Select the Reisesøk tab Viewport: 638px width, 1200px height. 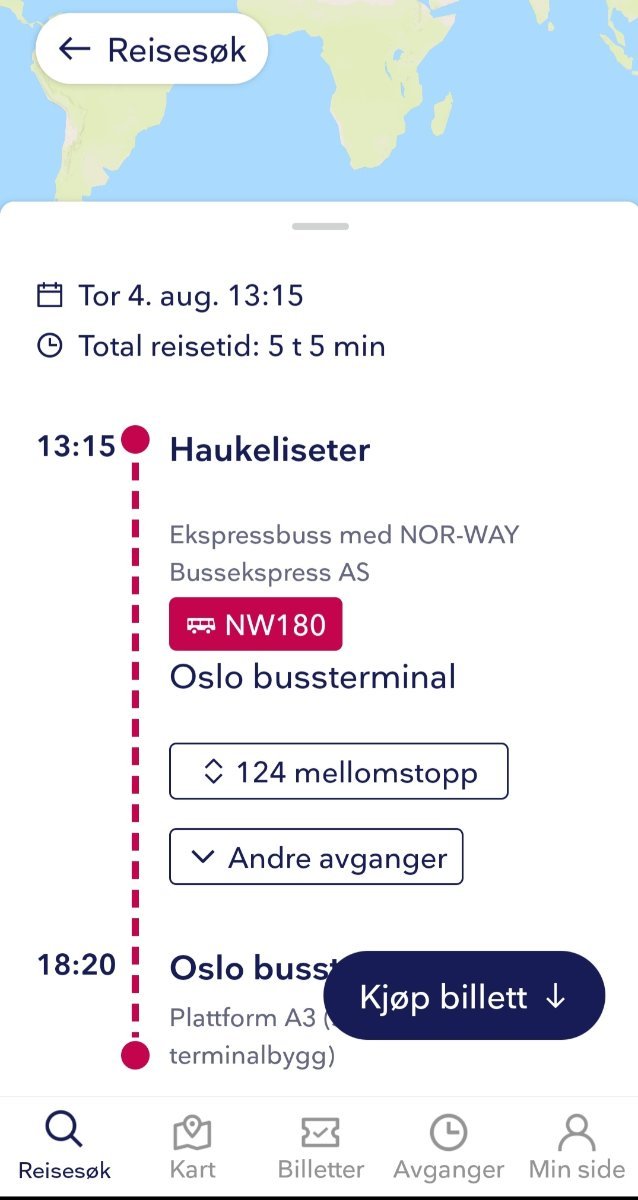[64, 1148]
